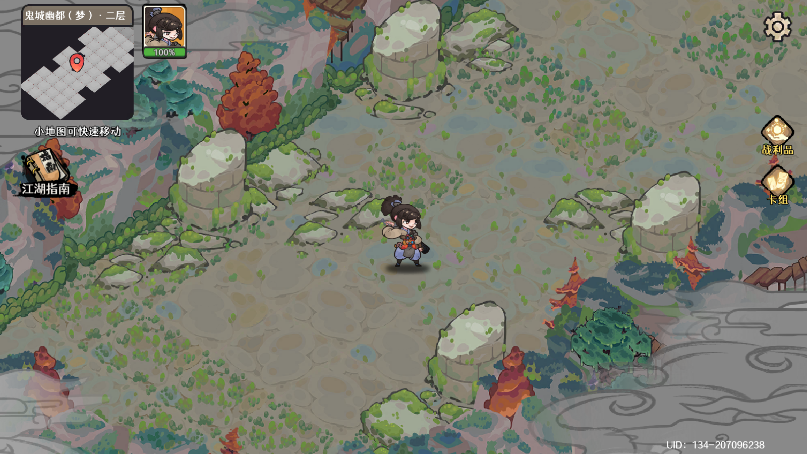807x454 pixels.
Task: Open the 战利品 loot panel
Action: 777,133
